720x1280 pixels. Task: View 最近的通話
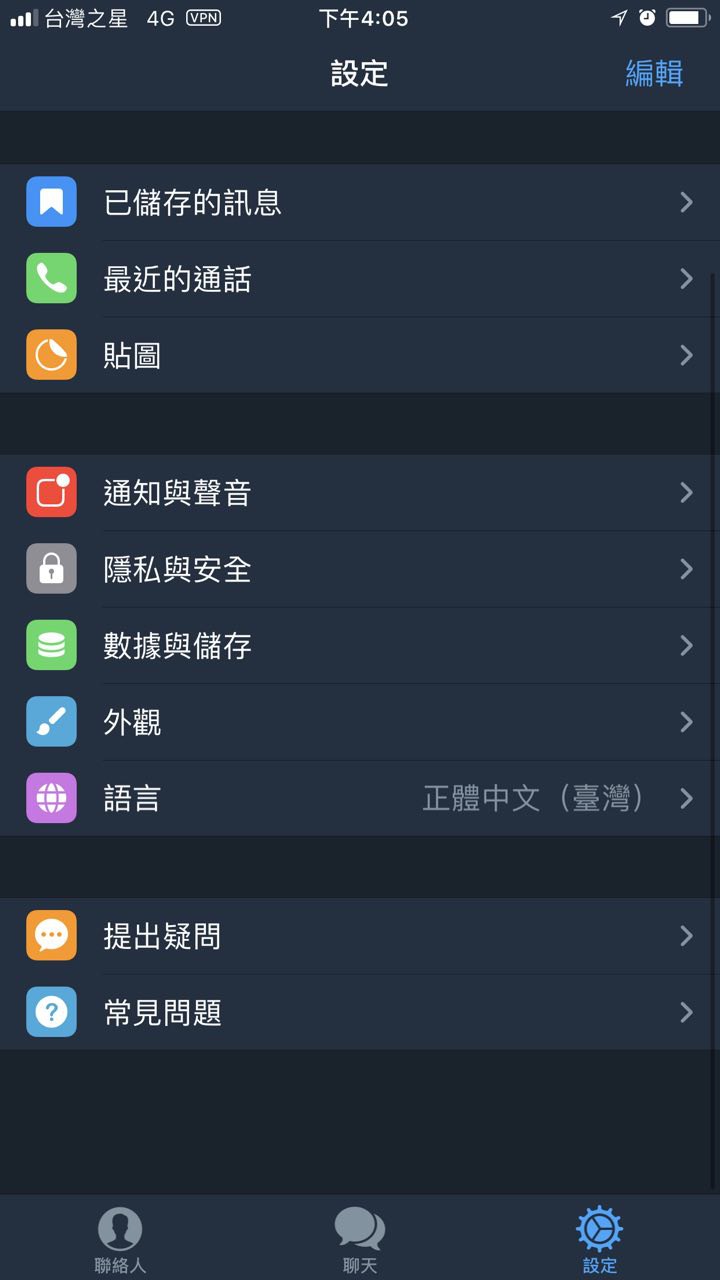point(360,279)
